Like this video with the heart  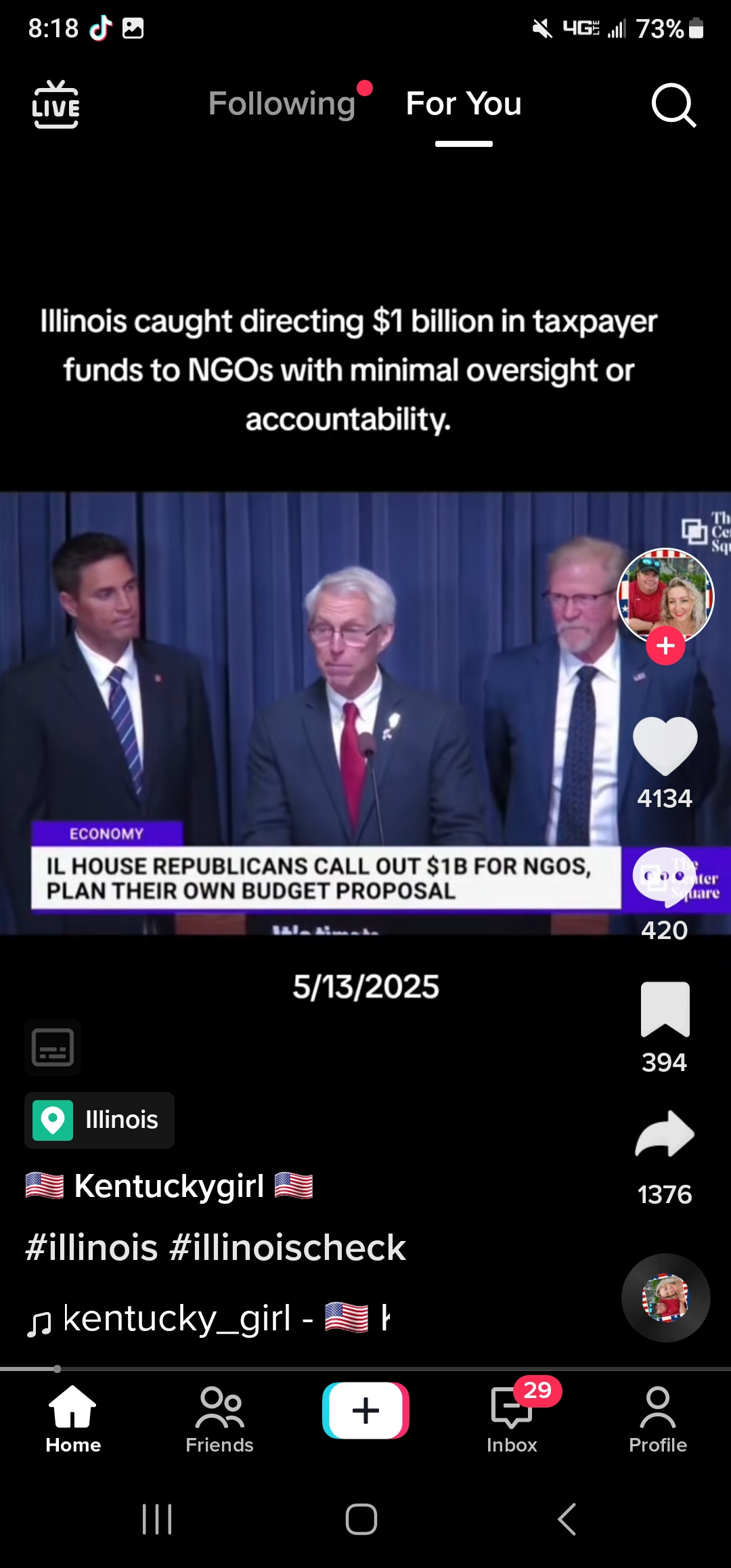[x=665, y=745]
